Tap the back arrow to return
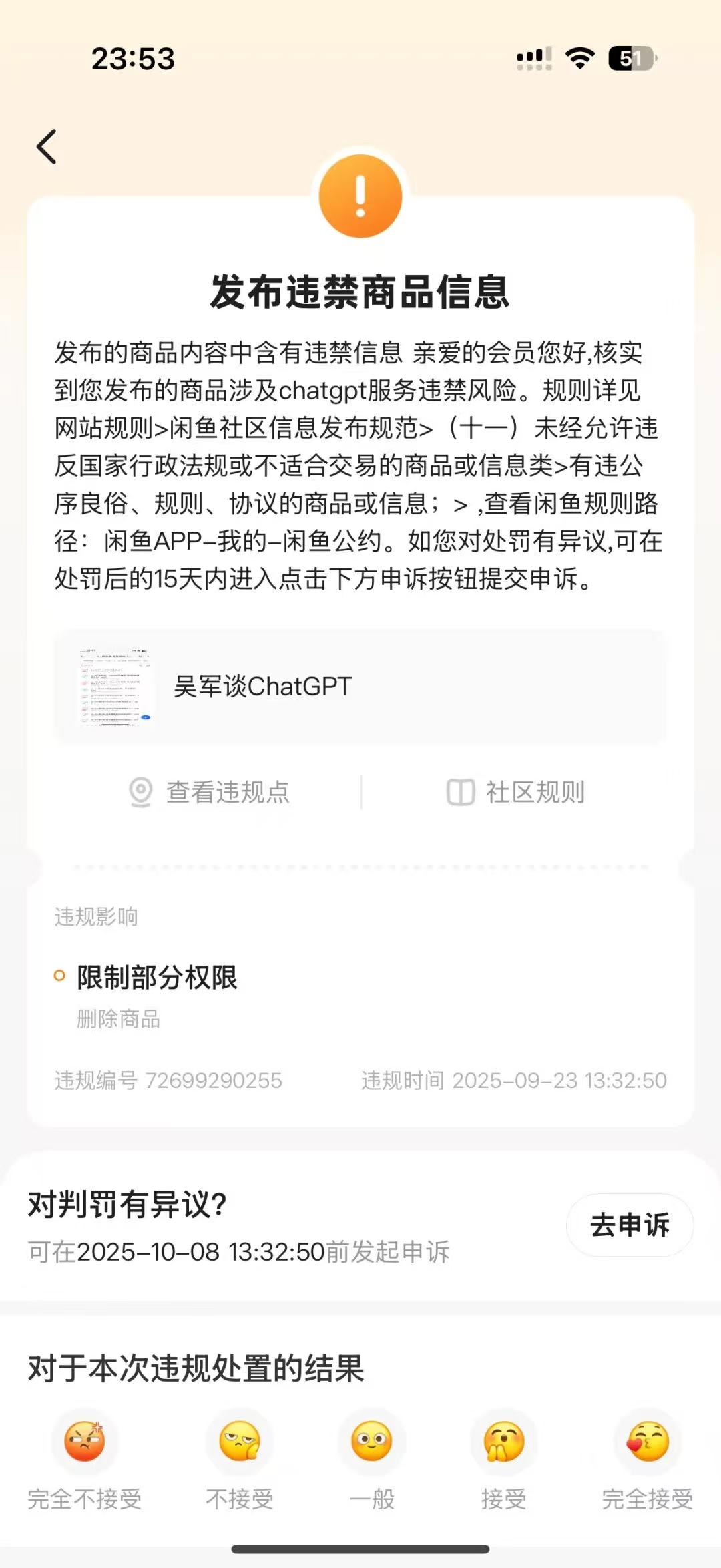Screen dimensions: 721x1568 click(47, 147)
